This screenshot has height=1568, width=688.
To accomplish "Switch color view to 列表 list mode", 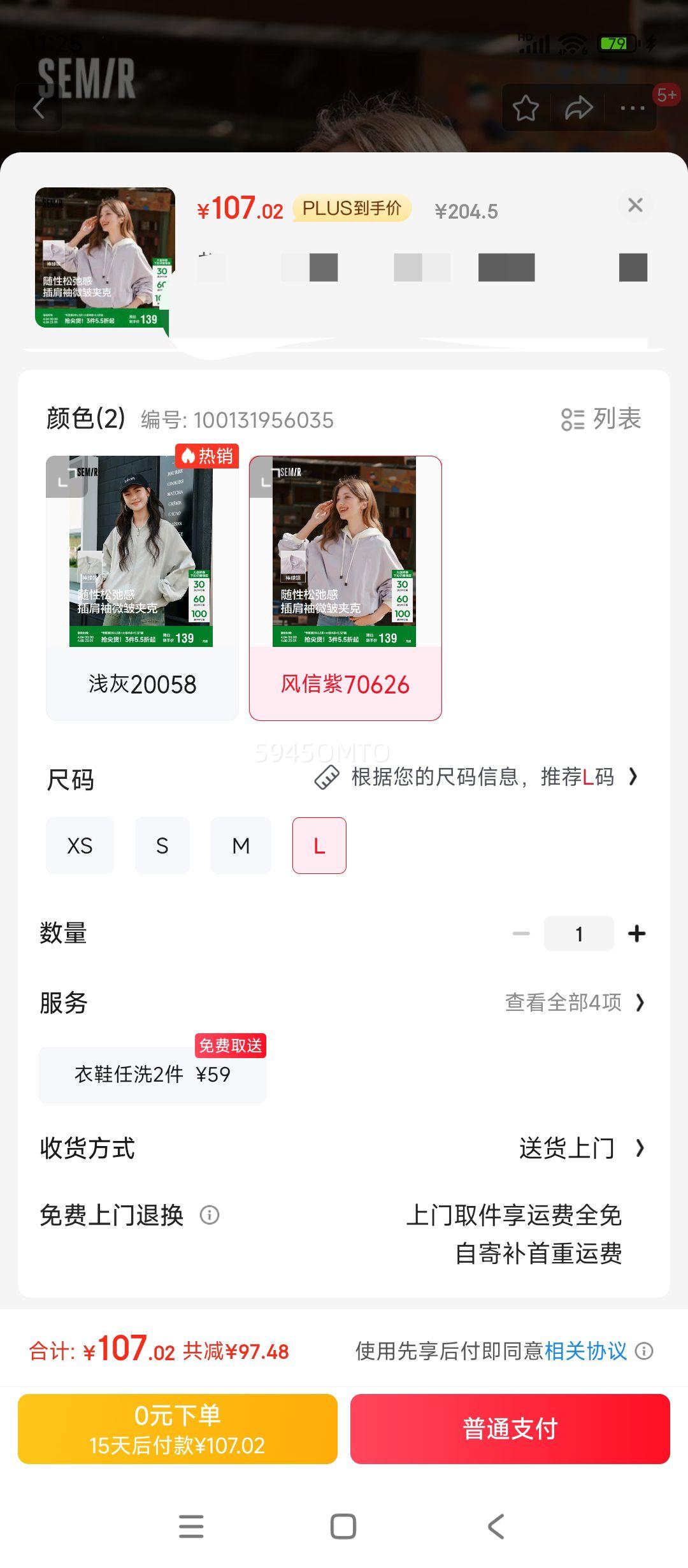I will click(601, 419).
